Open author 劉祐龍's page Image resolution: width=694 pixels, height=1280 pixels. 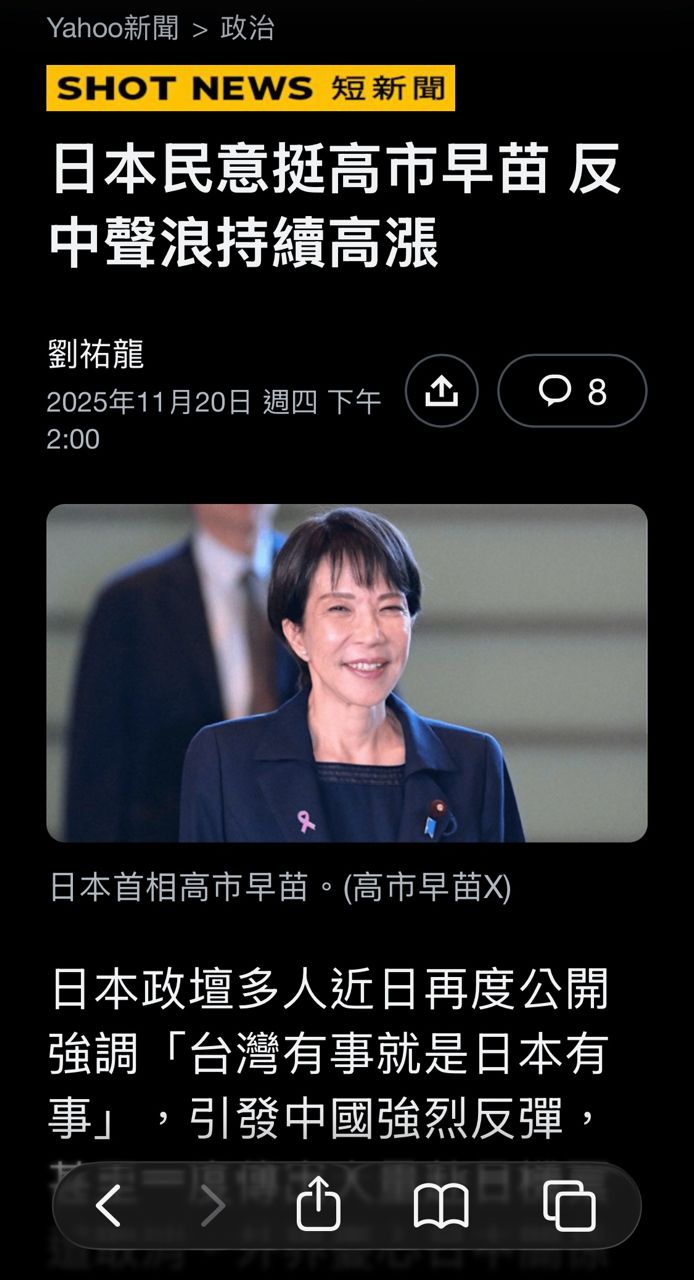96,353
